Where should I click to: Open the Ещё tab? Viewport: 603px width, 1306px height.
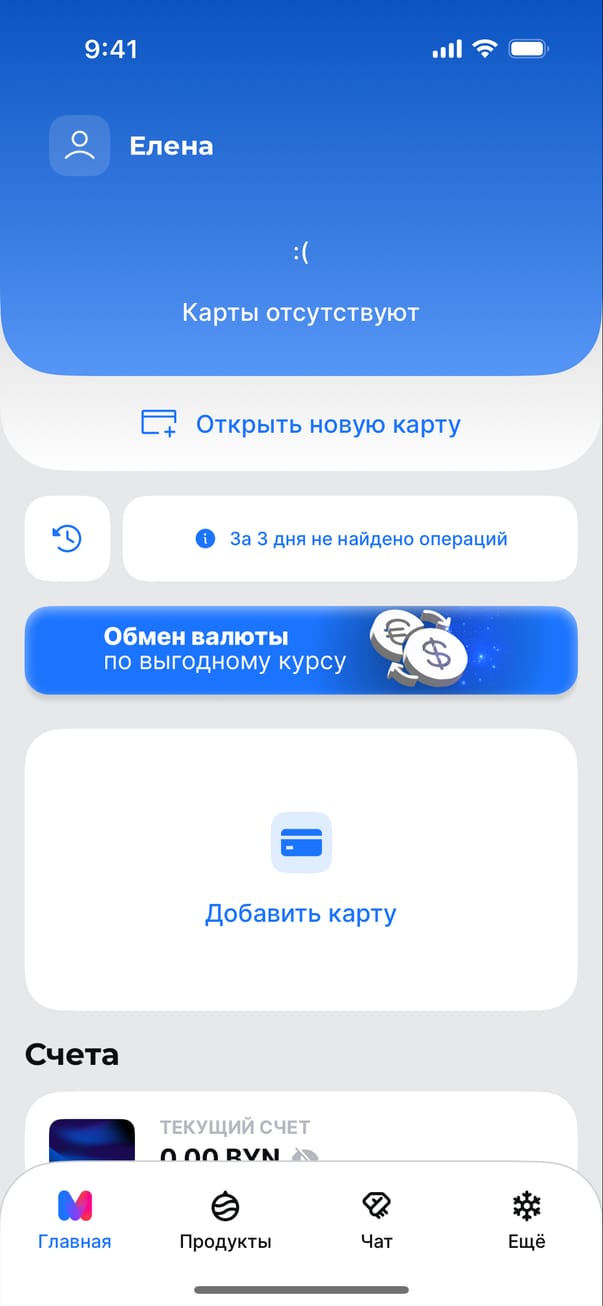click(x=527, y=1220)
